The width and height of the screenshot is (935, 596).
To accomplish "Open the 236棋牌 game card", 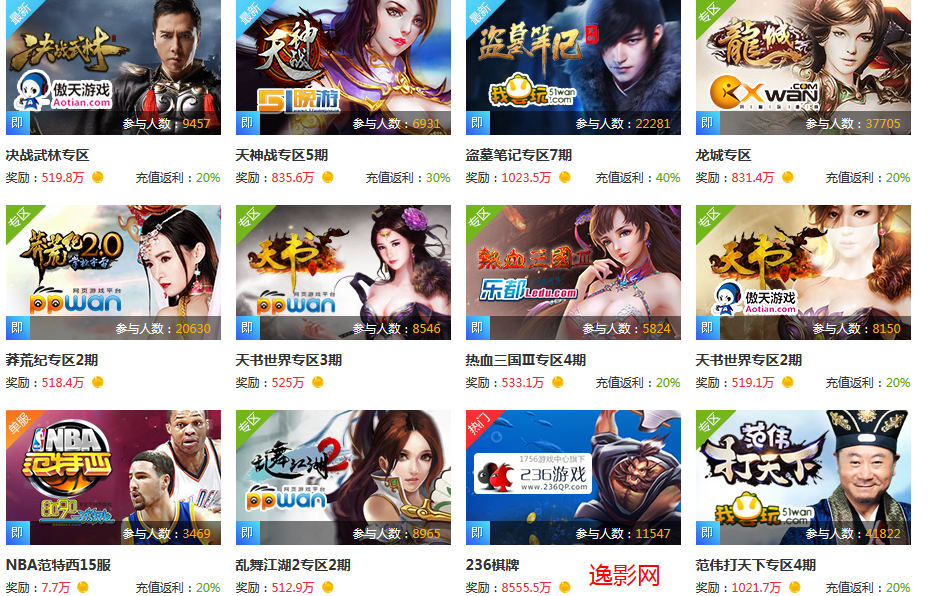I will [573, 477].
